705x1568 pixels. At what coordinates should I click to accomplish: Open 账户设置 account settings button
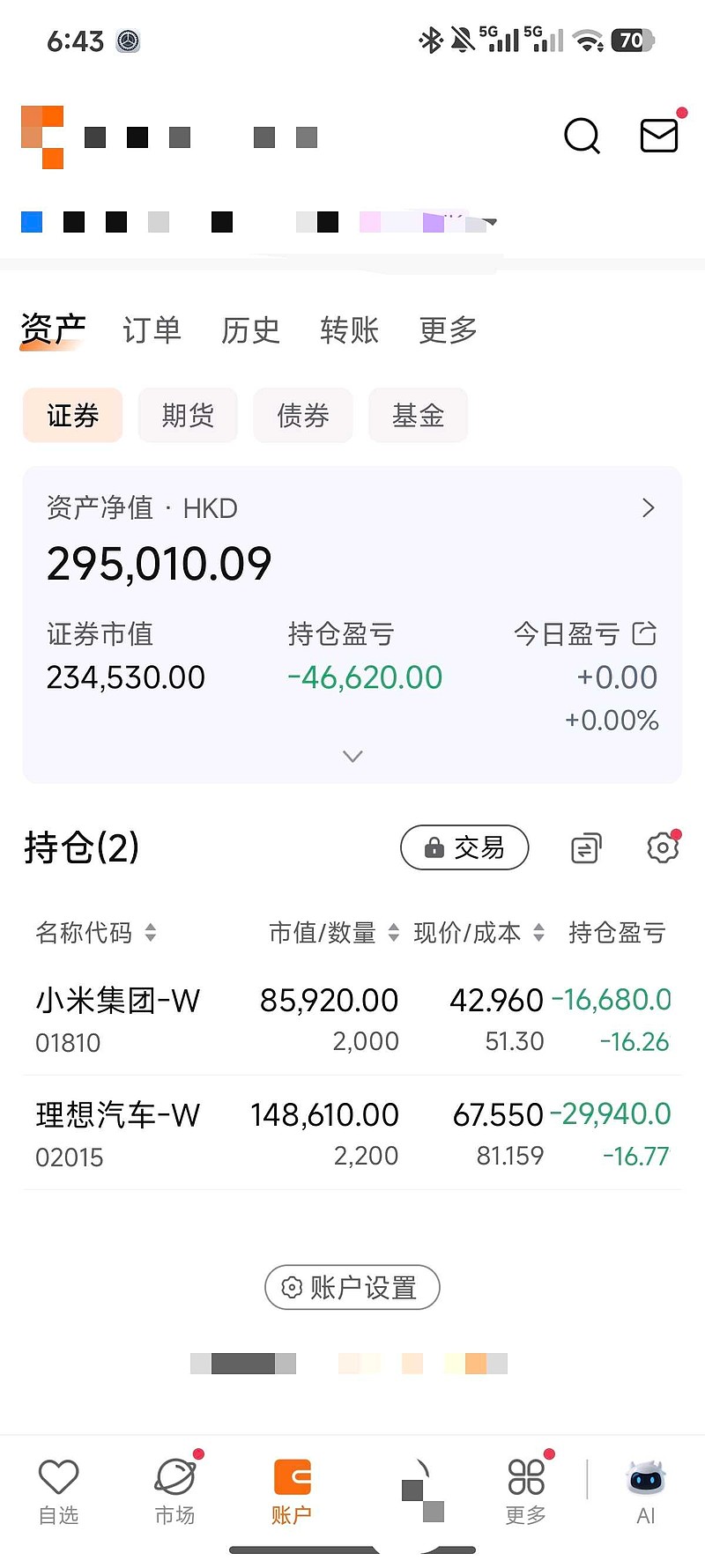point(352,1287)
